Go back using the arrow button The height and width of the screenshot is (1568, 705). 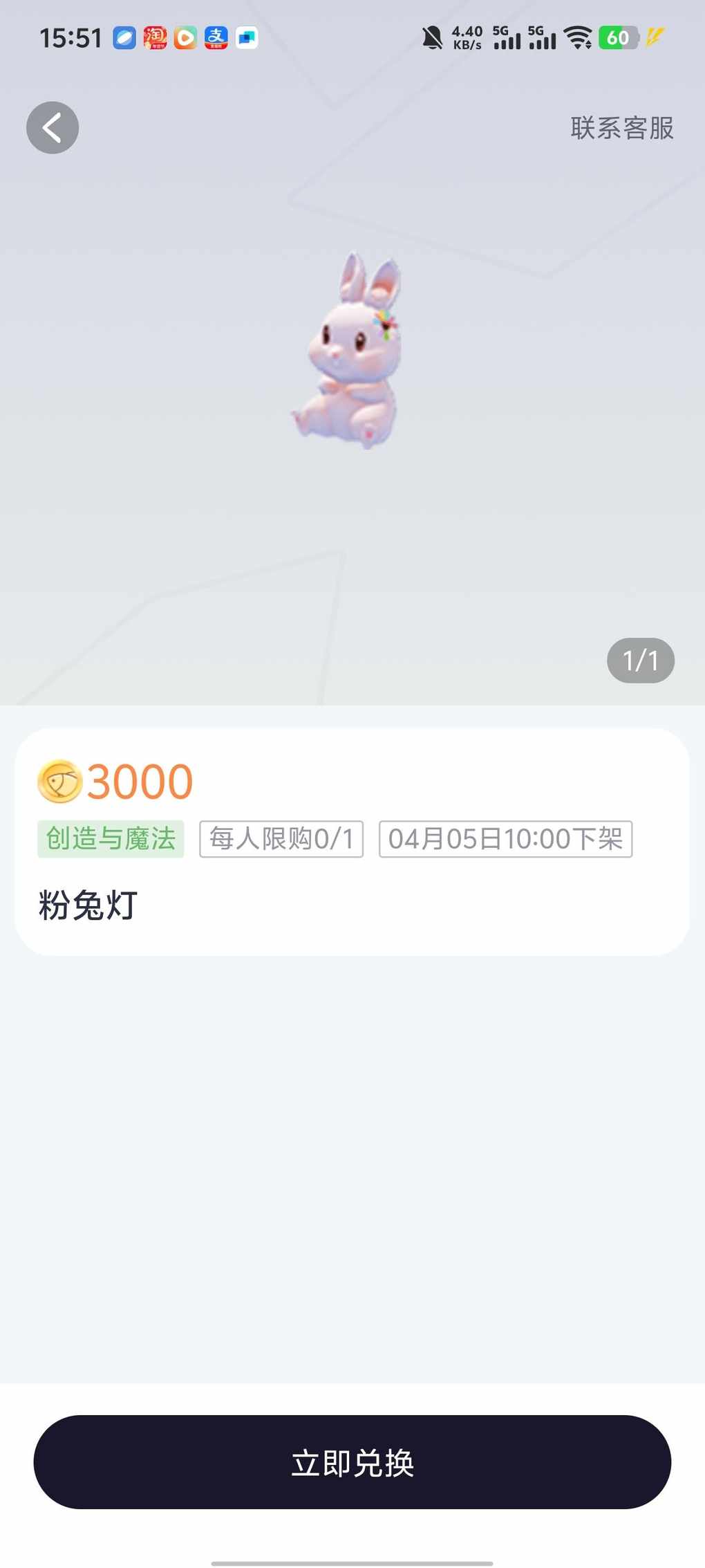coord(53,128)
